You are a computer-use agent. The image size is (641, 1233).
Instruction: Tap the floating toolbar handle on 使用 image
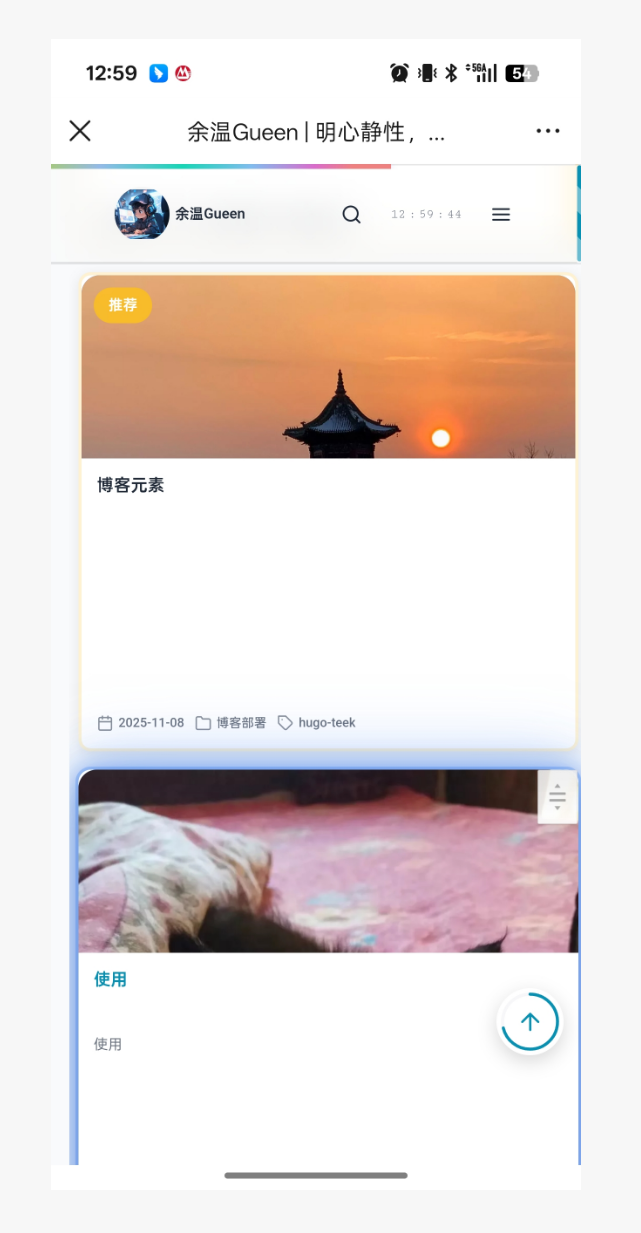557,797
